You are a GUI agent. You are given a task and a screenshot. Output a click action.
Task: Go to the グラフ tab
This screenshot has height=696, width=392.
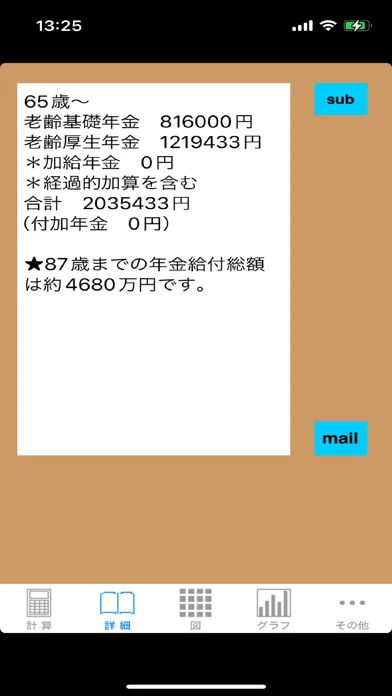[x=274, y=609]
